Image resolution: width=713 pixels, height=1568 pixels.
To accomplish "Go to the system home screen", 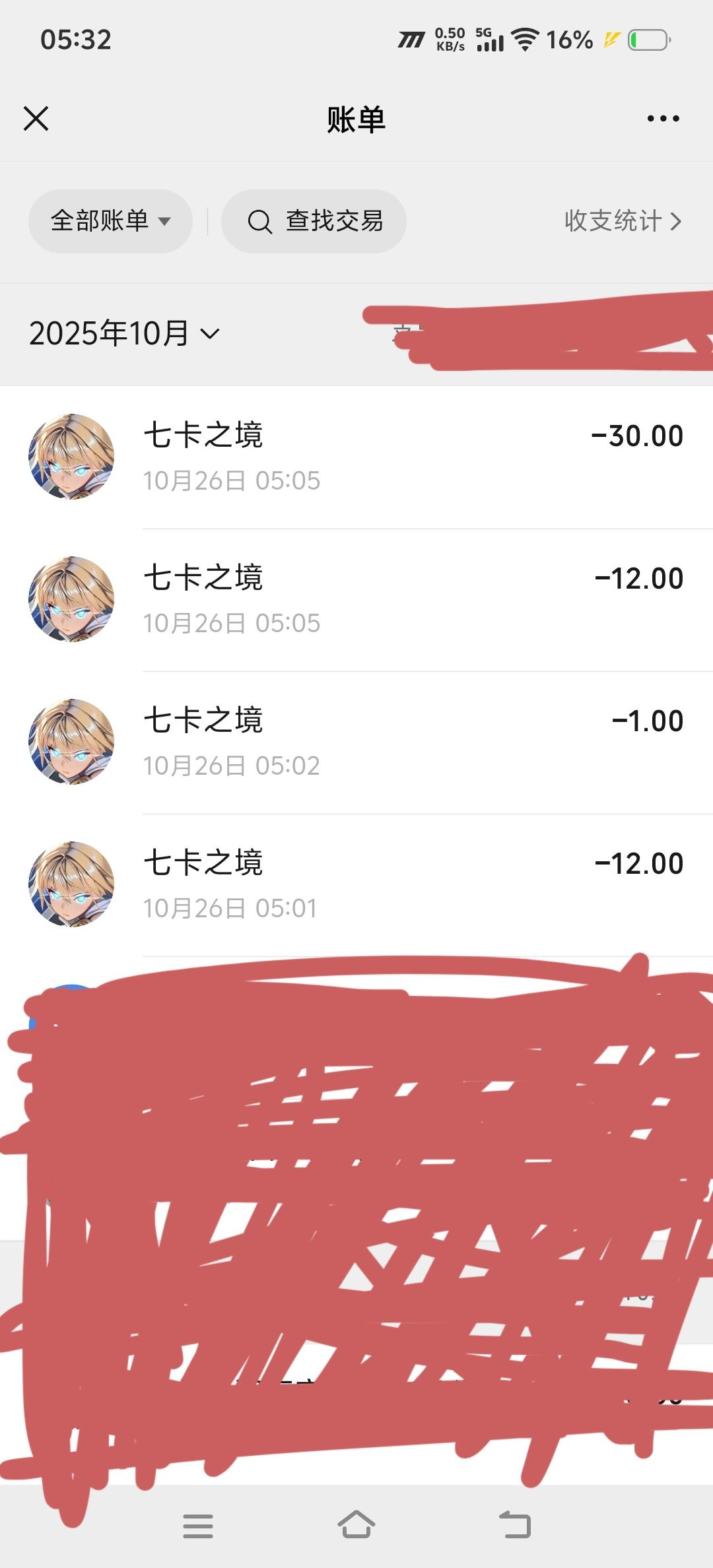I will coord(356,1526).
